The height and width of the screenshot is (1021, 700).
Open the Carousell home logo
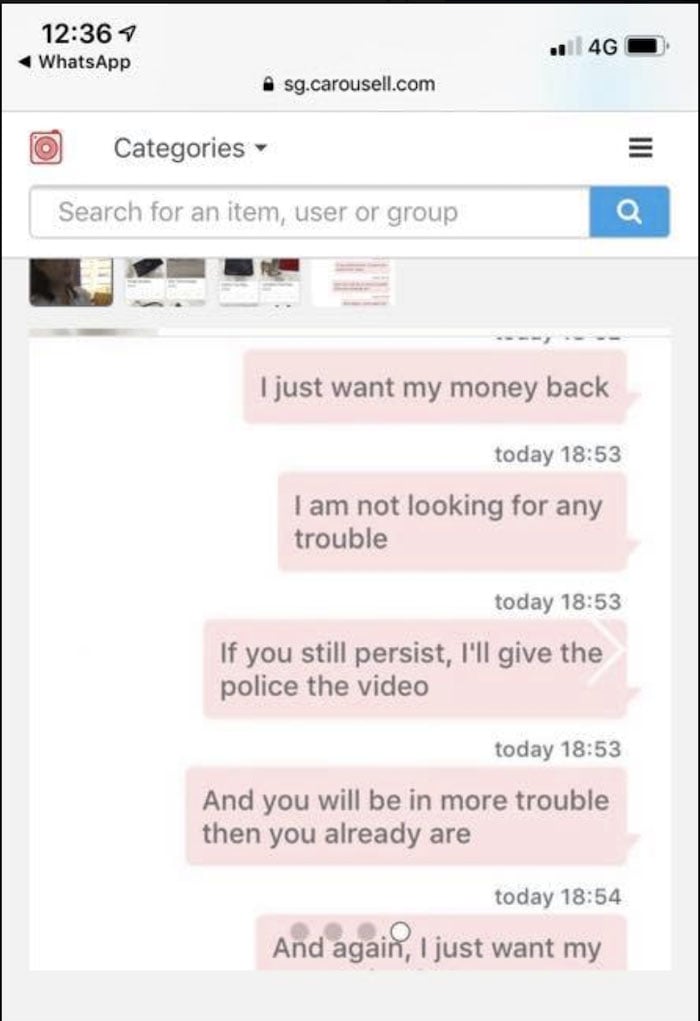click(46, 148)
